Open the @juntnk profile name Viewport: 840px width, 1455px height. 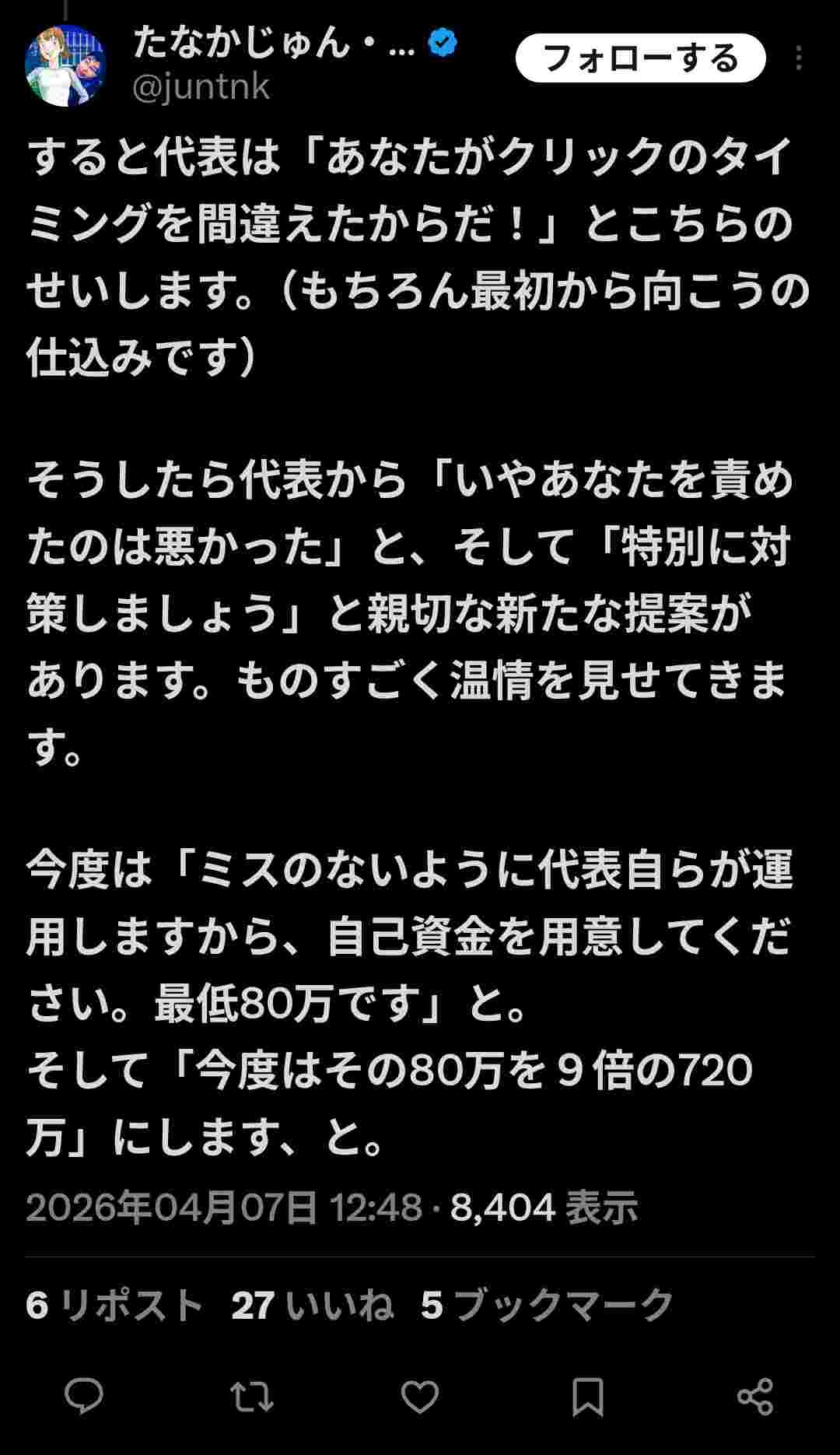click(201, 86)
